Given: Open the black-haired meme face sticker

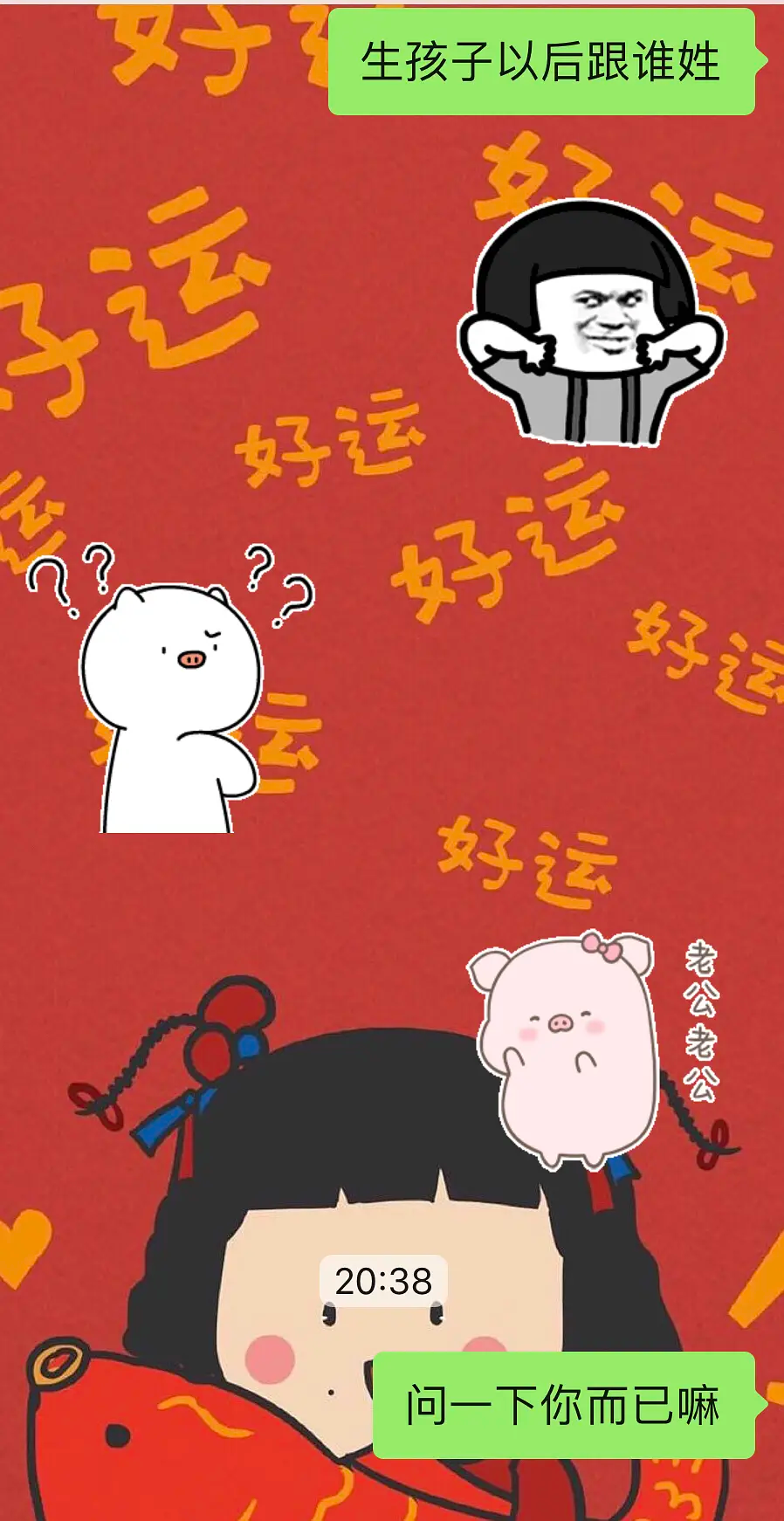Looking at the screenshot, I should (591, 325).
